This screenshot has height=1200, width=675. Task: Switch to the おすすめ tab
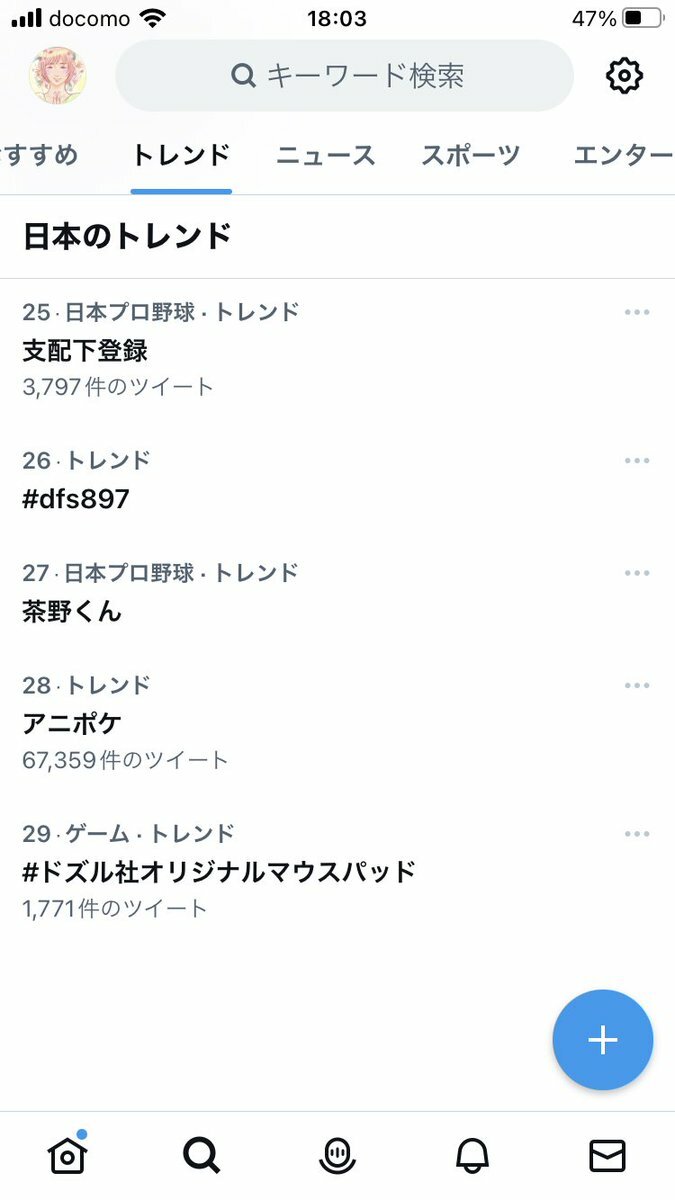coord(38,155)
